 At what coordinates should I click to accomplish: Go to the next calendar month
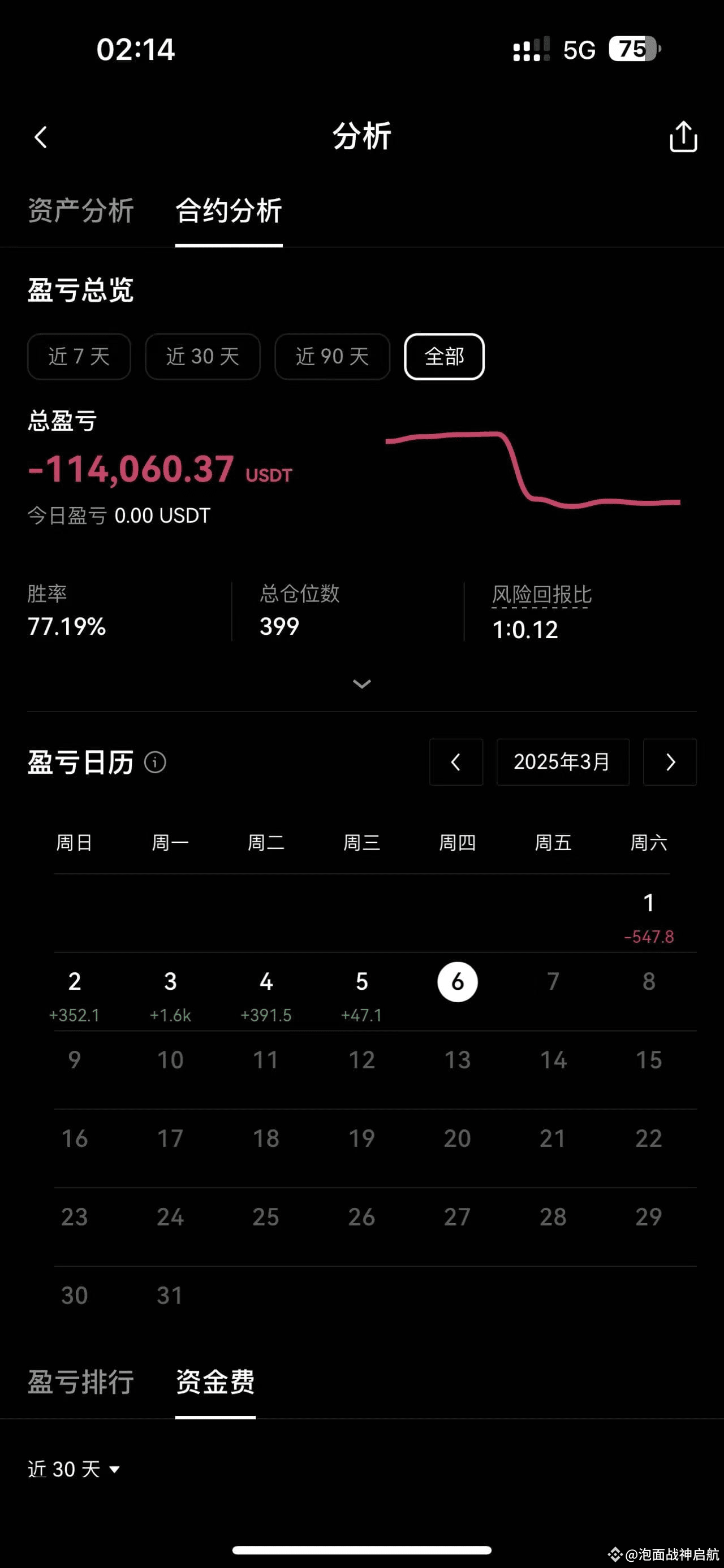coord(670,762)
